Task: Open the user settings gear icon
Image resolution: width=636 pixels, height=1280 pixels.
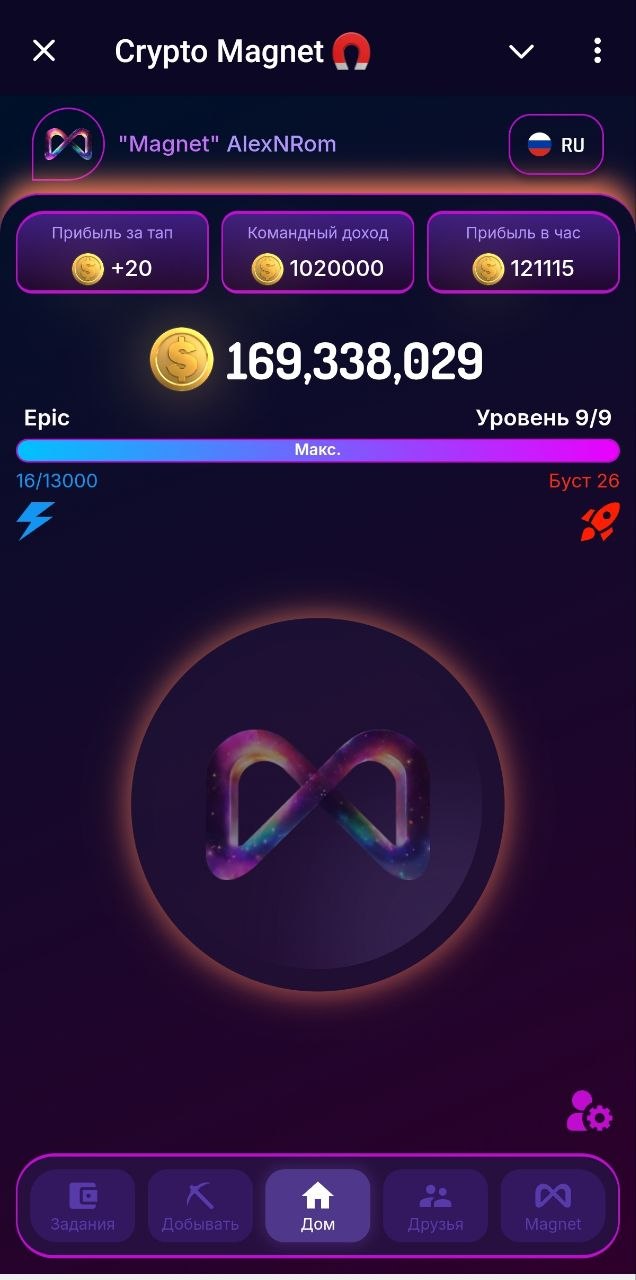Action: pyautogui.click(x=588, y=1111)
